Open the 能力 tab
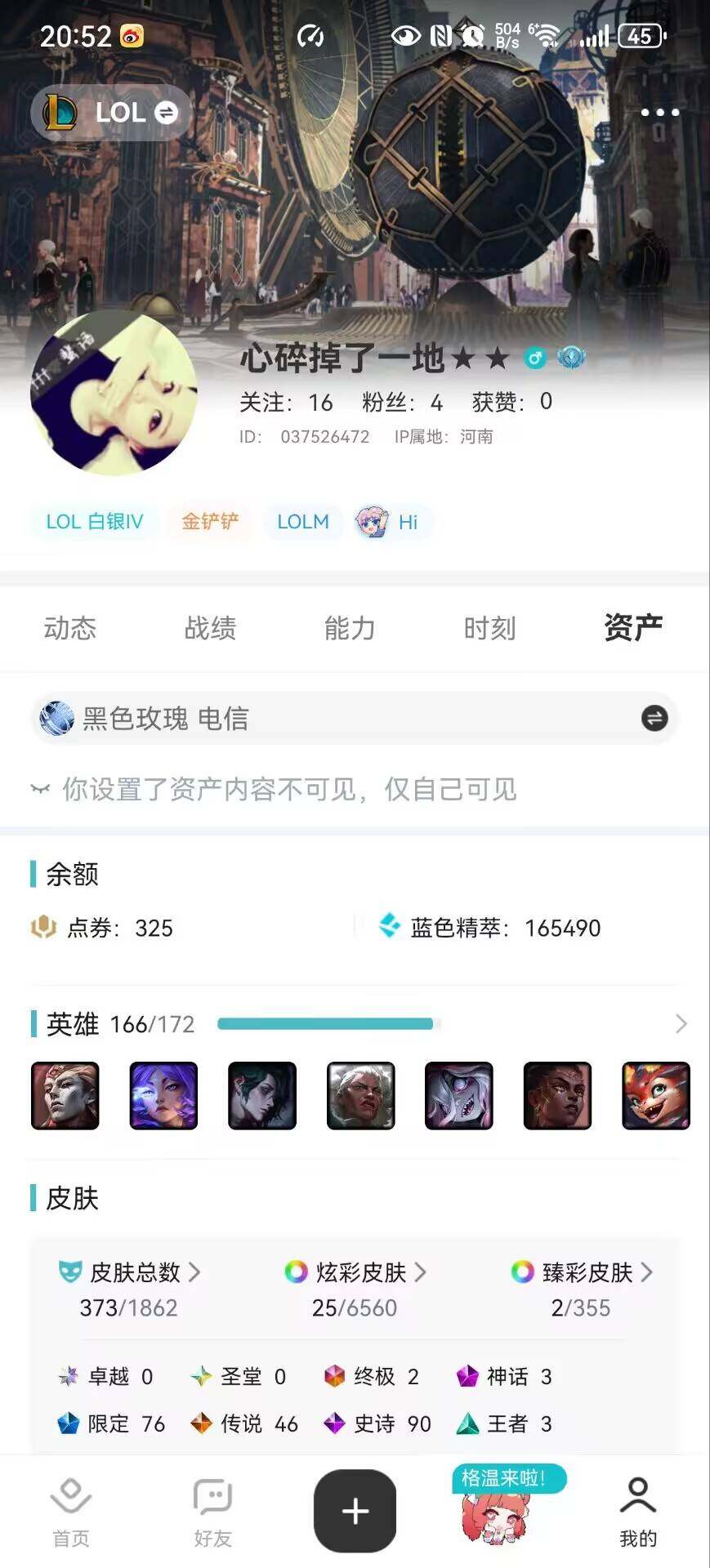The image size is (710, 1568). [350, 628]
